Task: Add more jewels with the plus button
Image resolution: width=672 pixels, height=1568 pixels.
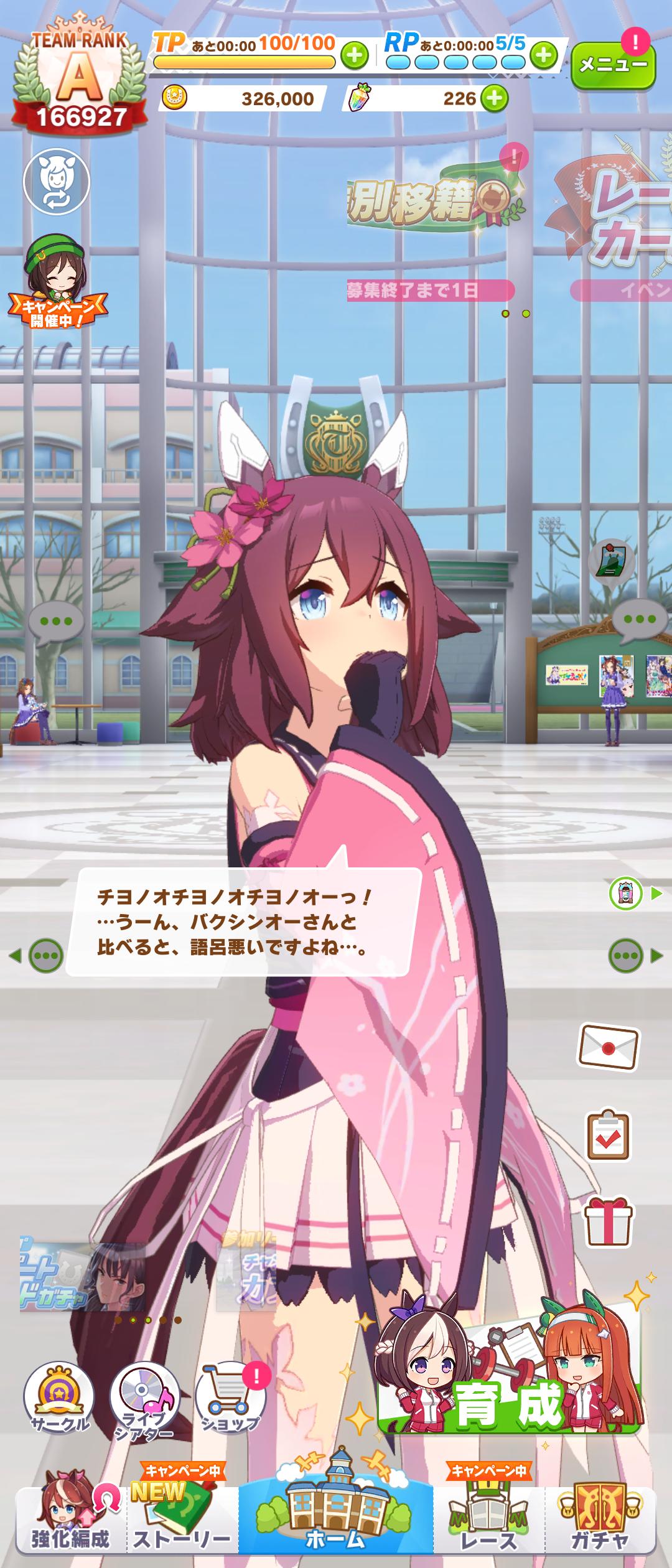Action: click(494, 98)
